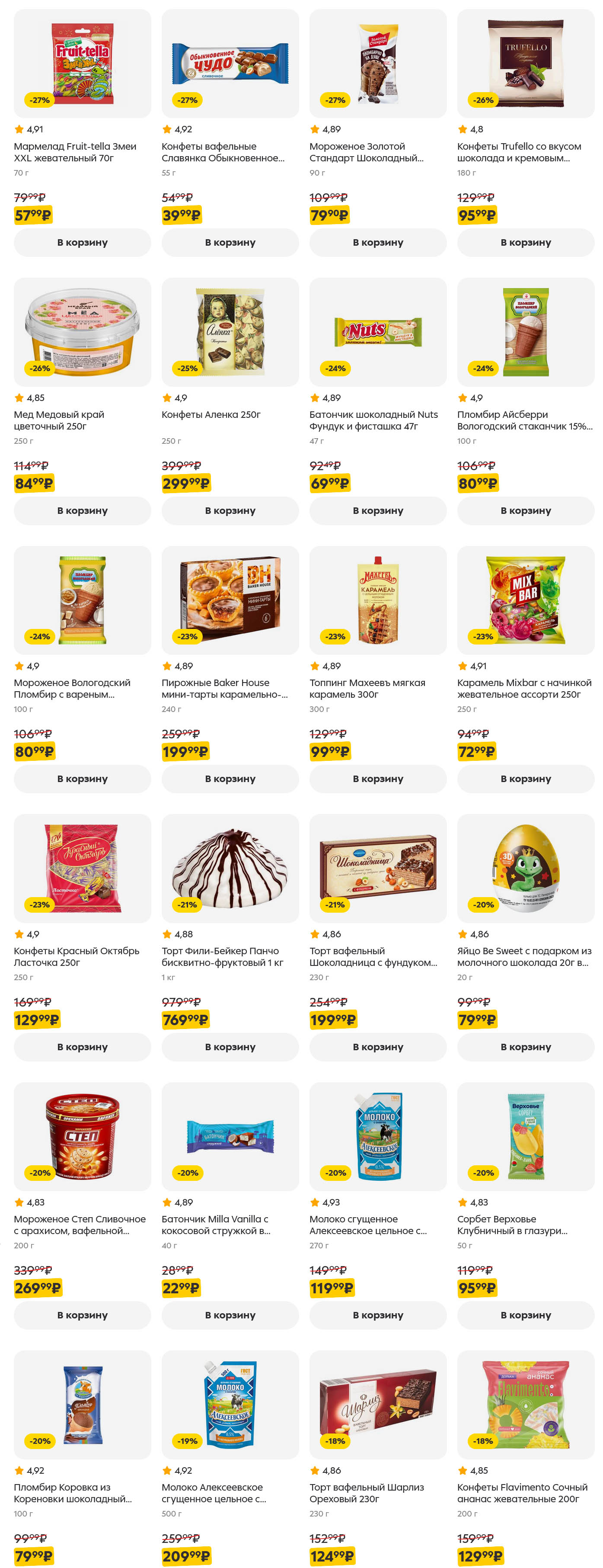603x1568 pixels.
Task: Add Mixbar caramel assortment to cart
Action: coord(525,779)
